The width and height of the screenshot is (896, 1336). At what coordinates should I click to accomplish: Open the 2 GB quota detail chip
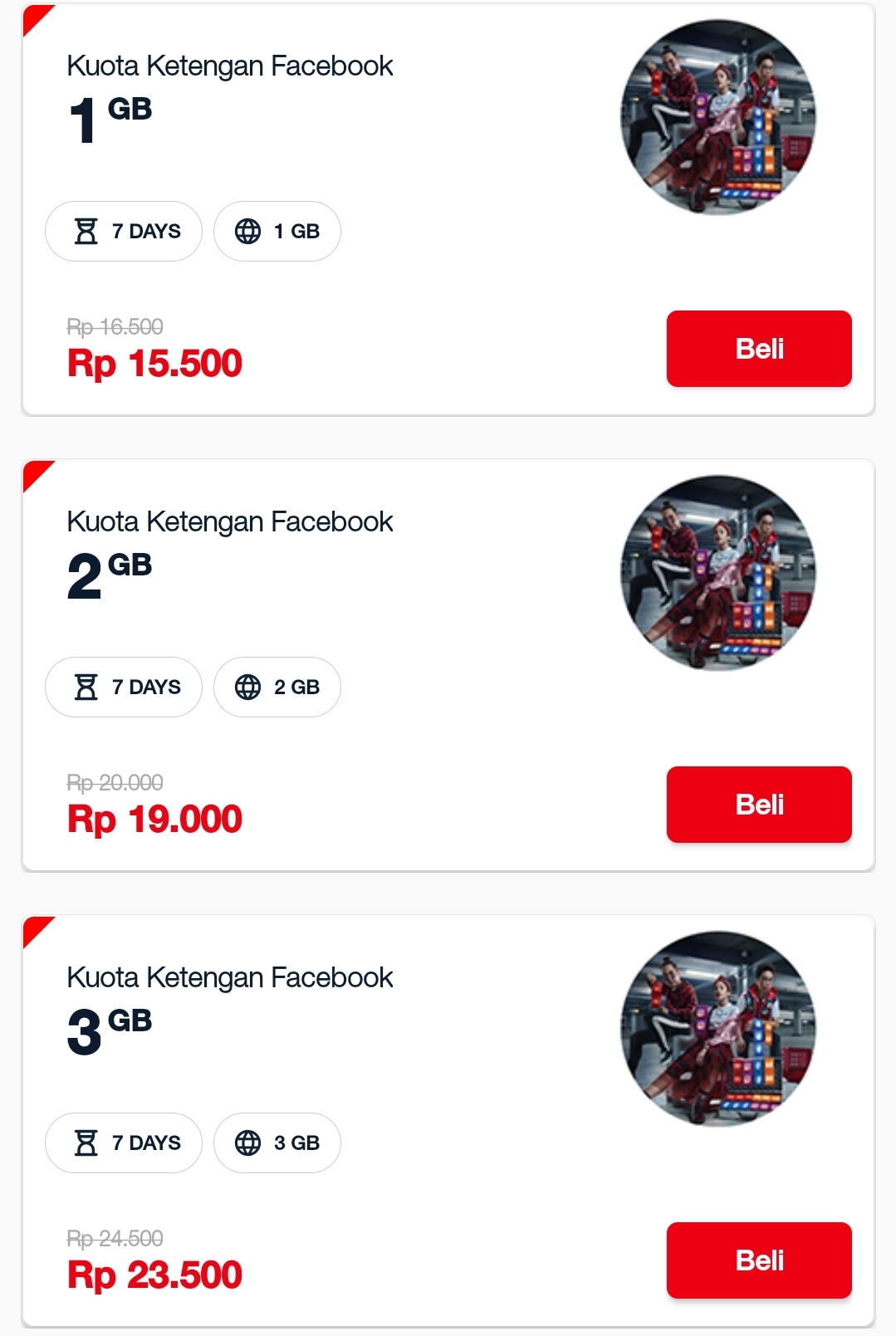(277, 687)
